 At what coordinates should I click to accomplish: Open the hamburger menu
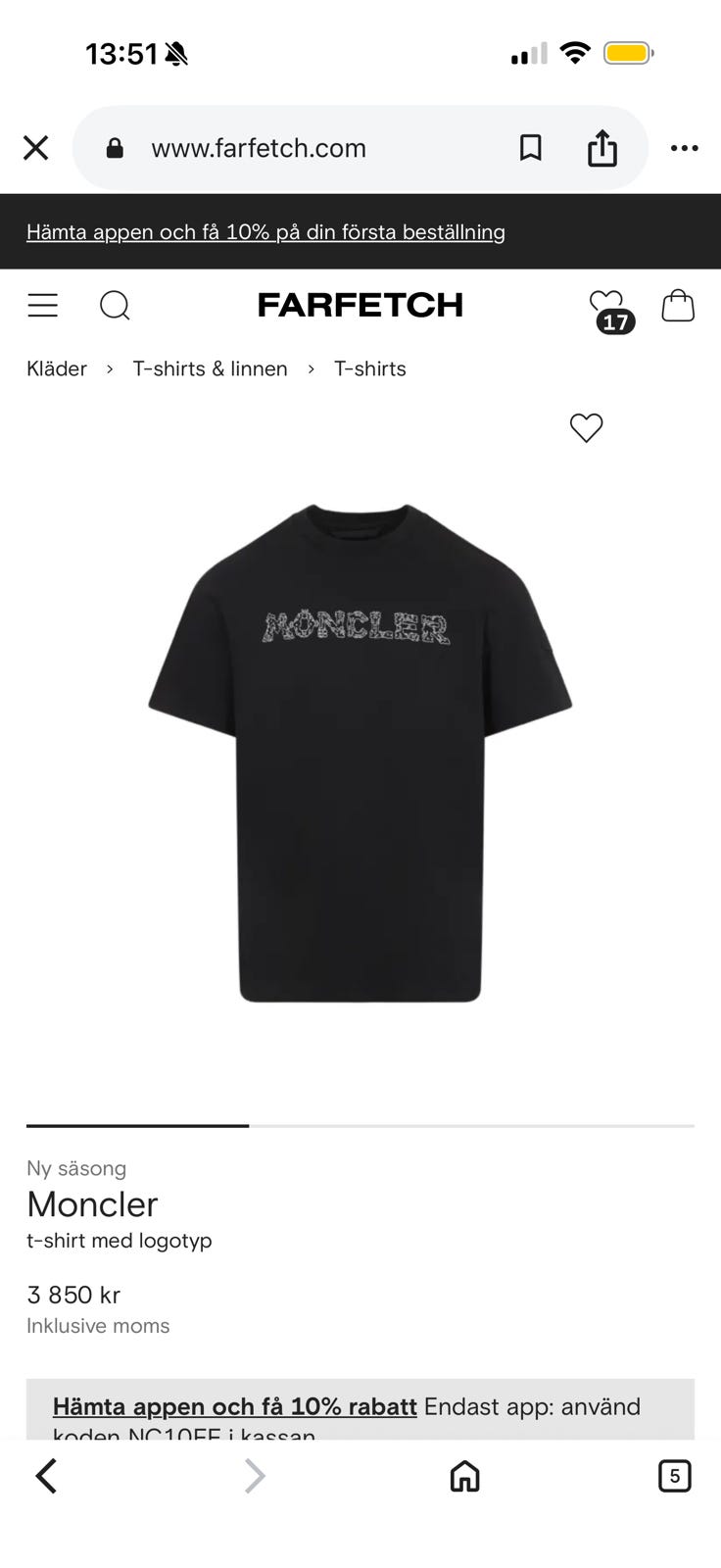(x=43, y=306)
